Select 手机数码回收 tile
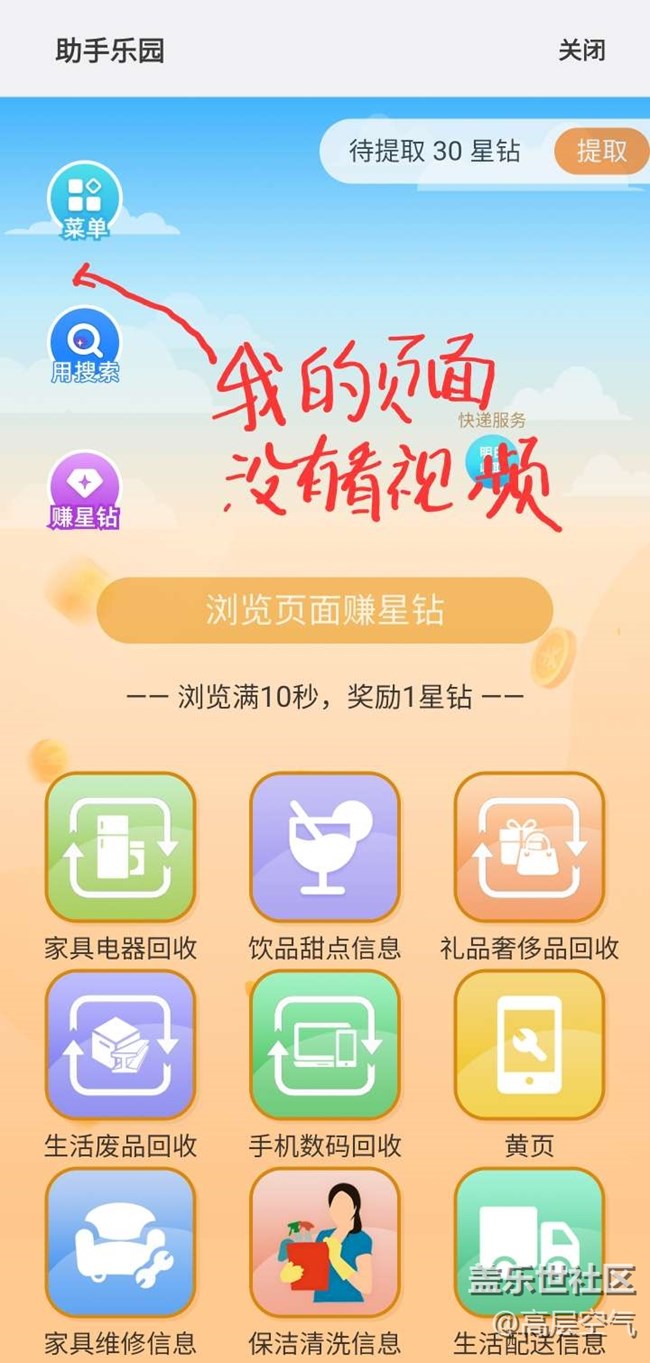 point(324,1045)
